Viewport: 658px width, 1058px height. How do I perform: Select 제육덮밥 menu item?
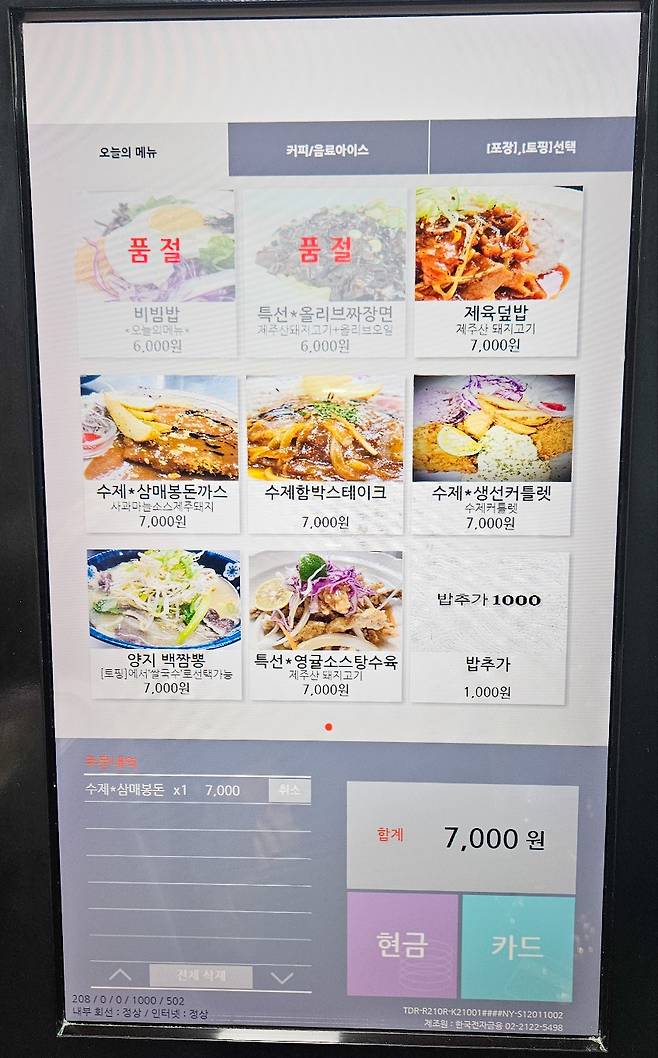point(497,270)
